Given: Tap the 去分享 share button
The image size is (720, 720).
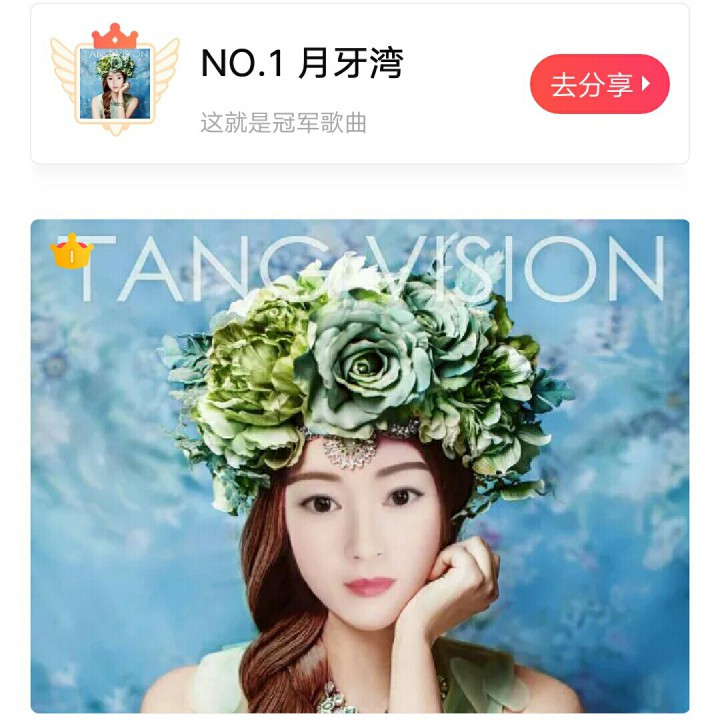Looking at the screenshot, I should (599, 85).
